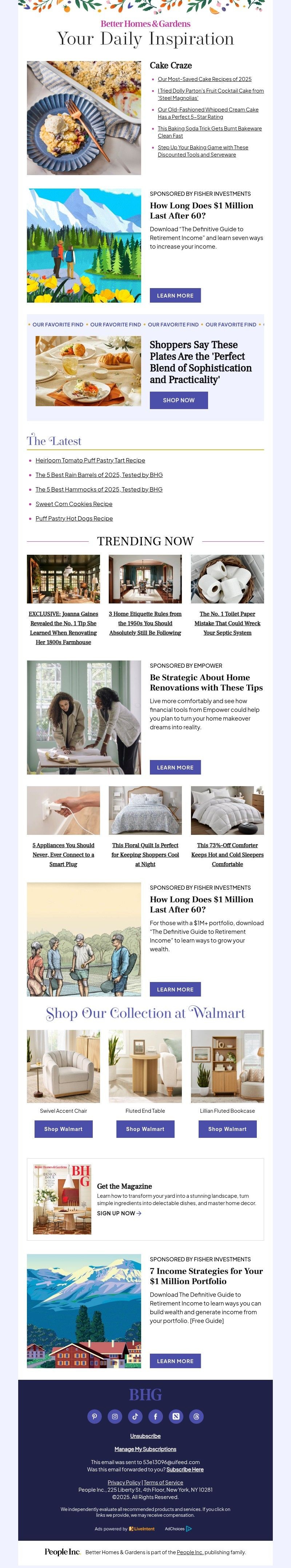The width and height of the screenshot is (291, 1568).
Task: View the 73%-off comforter article
Action: click(x=227, y=854)
